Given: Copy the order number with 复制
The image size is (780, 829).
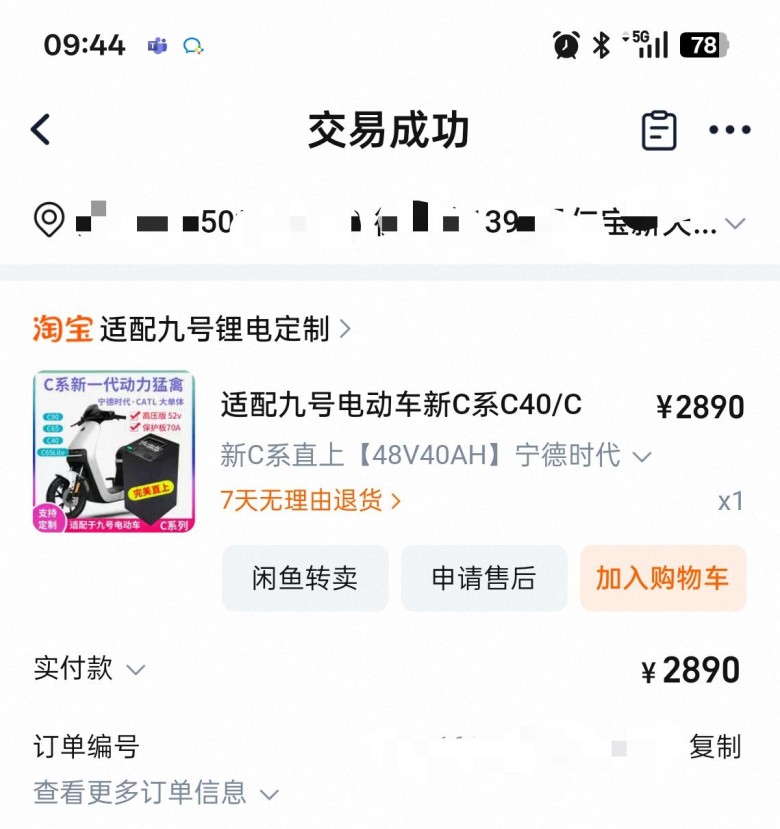Looking at the screenshot, I should coord(714,746).
